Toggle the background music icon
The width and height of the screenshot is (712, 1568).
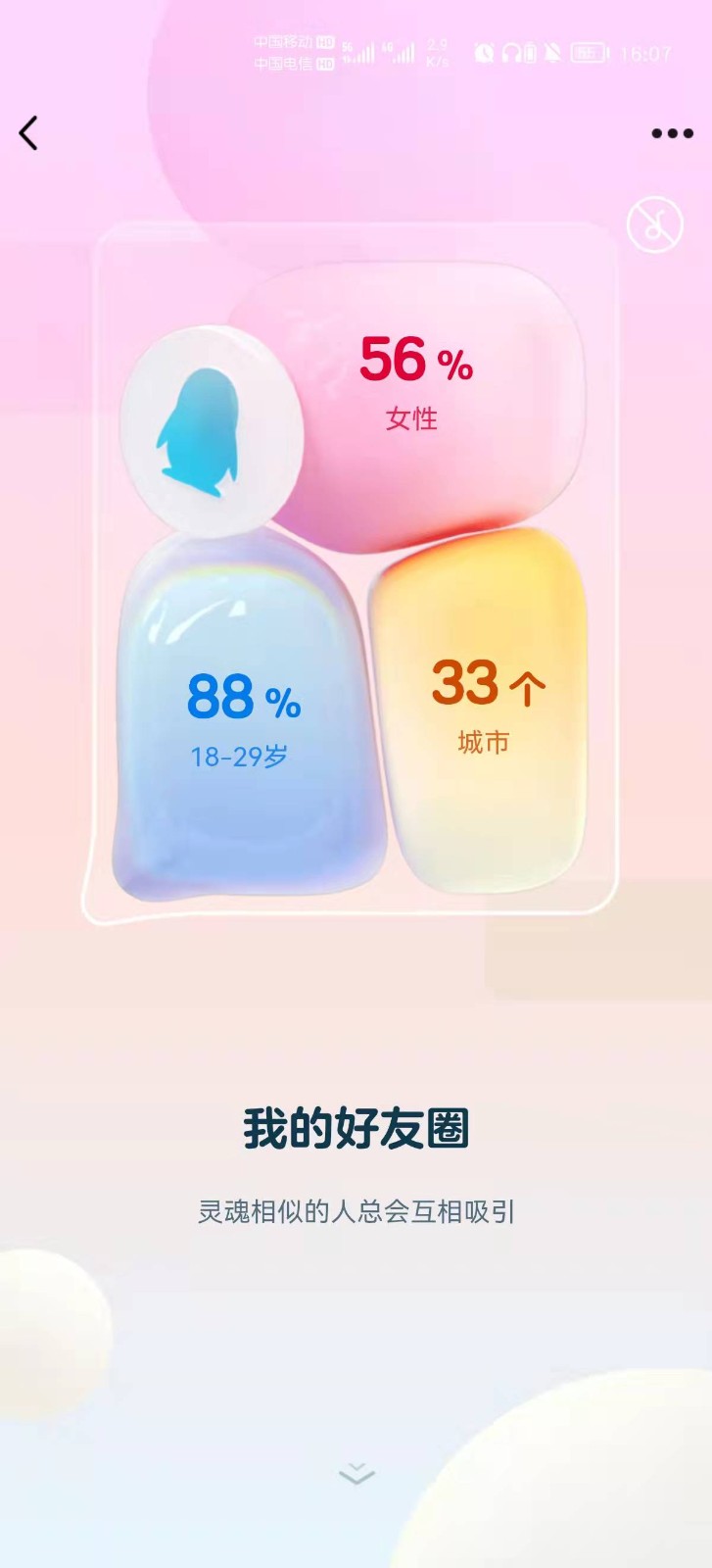pos(654,225)
